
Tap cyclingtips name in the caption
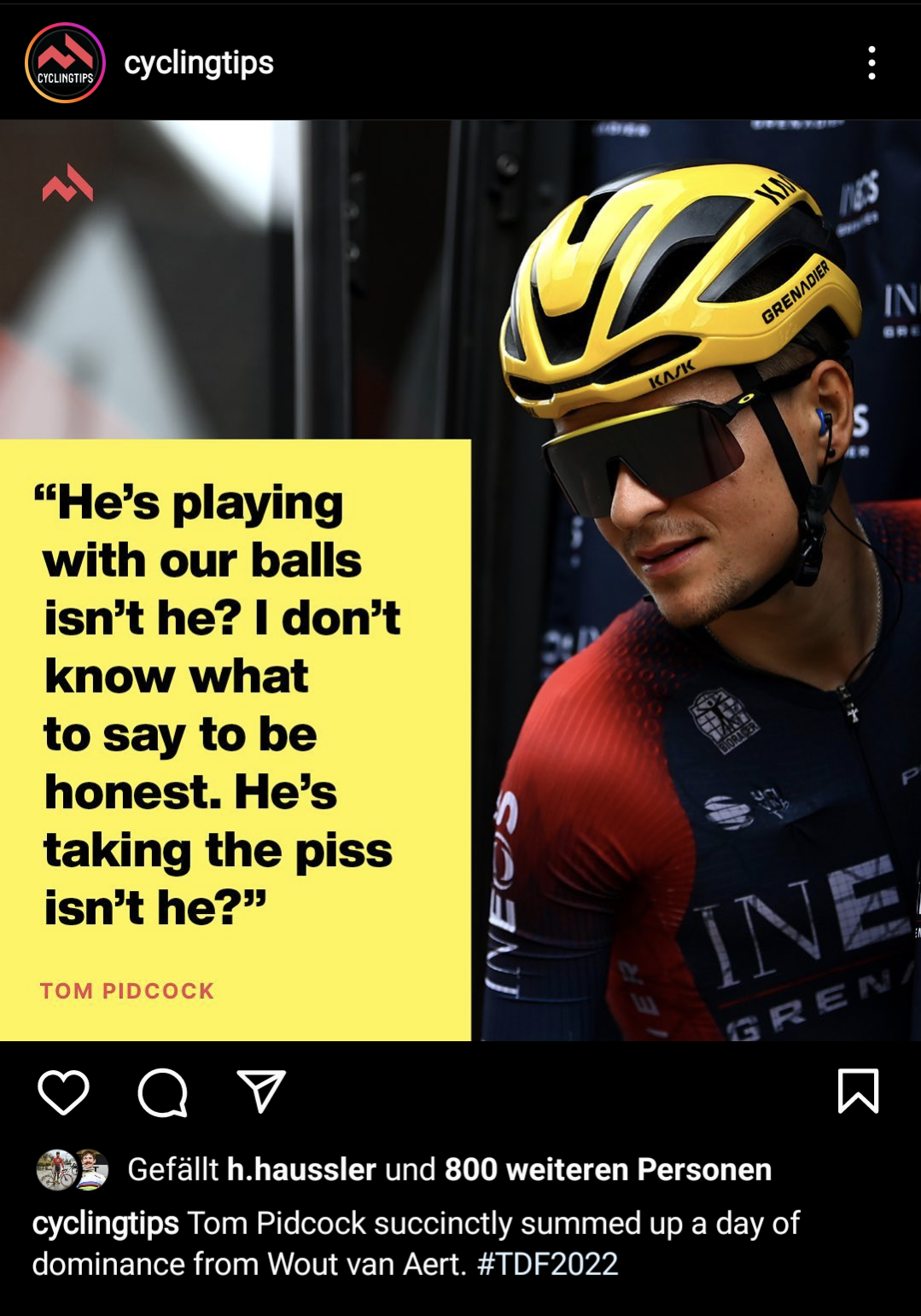click(106, 1223)
